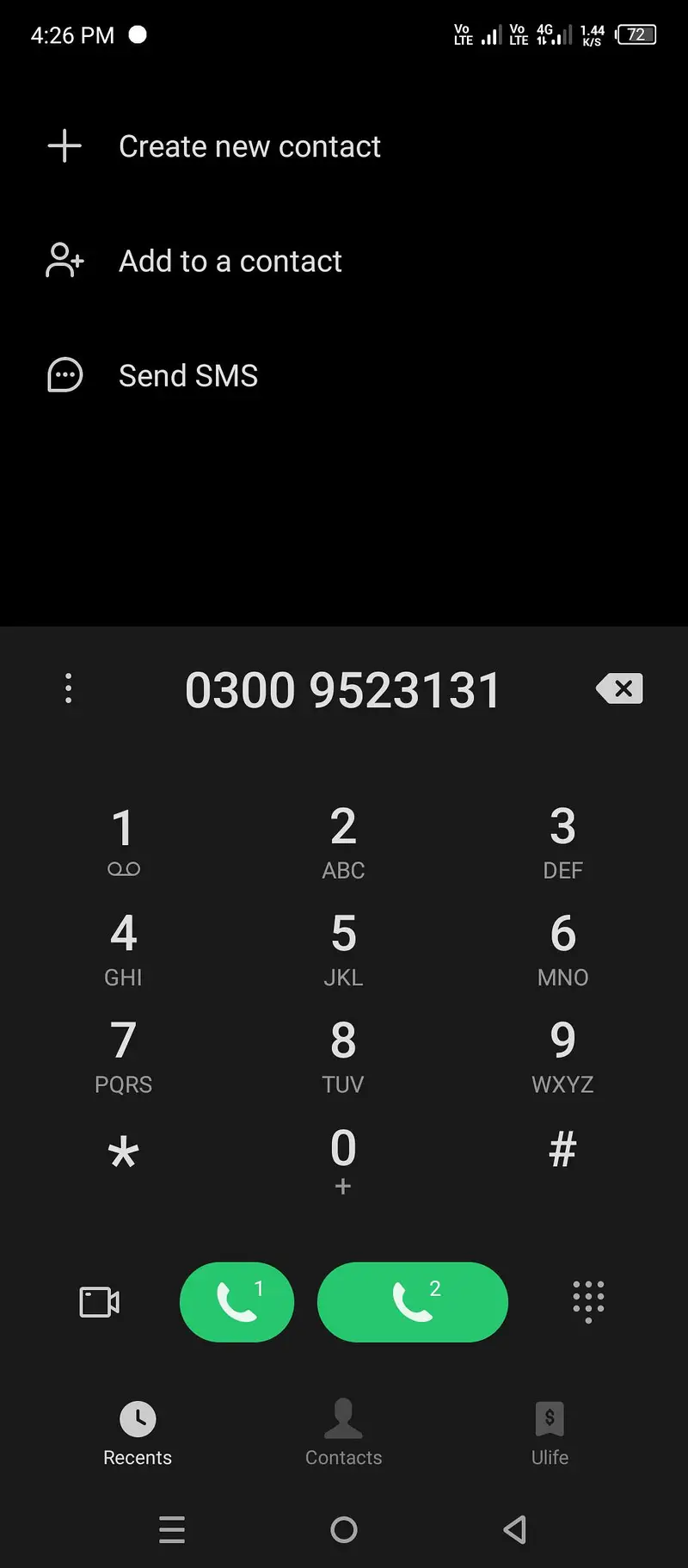The height and width of the screenshot is (1568, 688).
Task: Send SMS to the dialed number
Action: point(187,375)
